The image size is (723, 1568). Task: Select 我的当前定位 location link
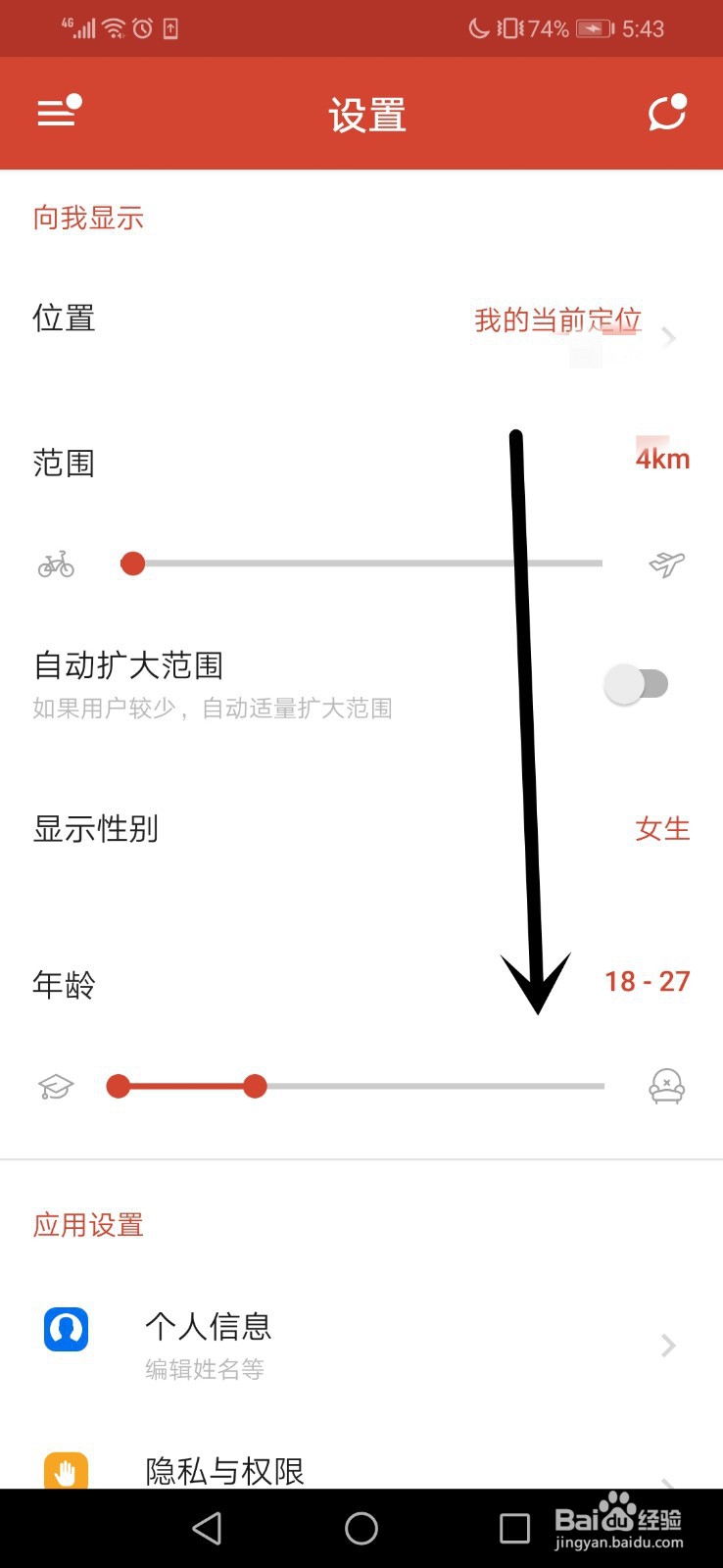pyautogui.click(x=556, y=319)
